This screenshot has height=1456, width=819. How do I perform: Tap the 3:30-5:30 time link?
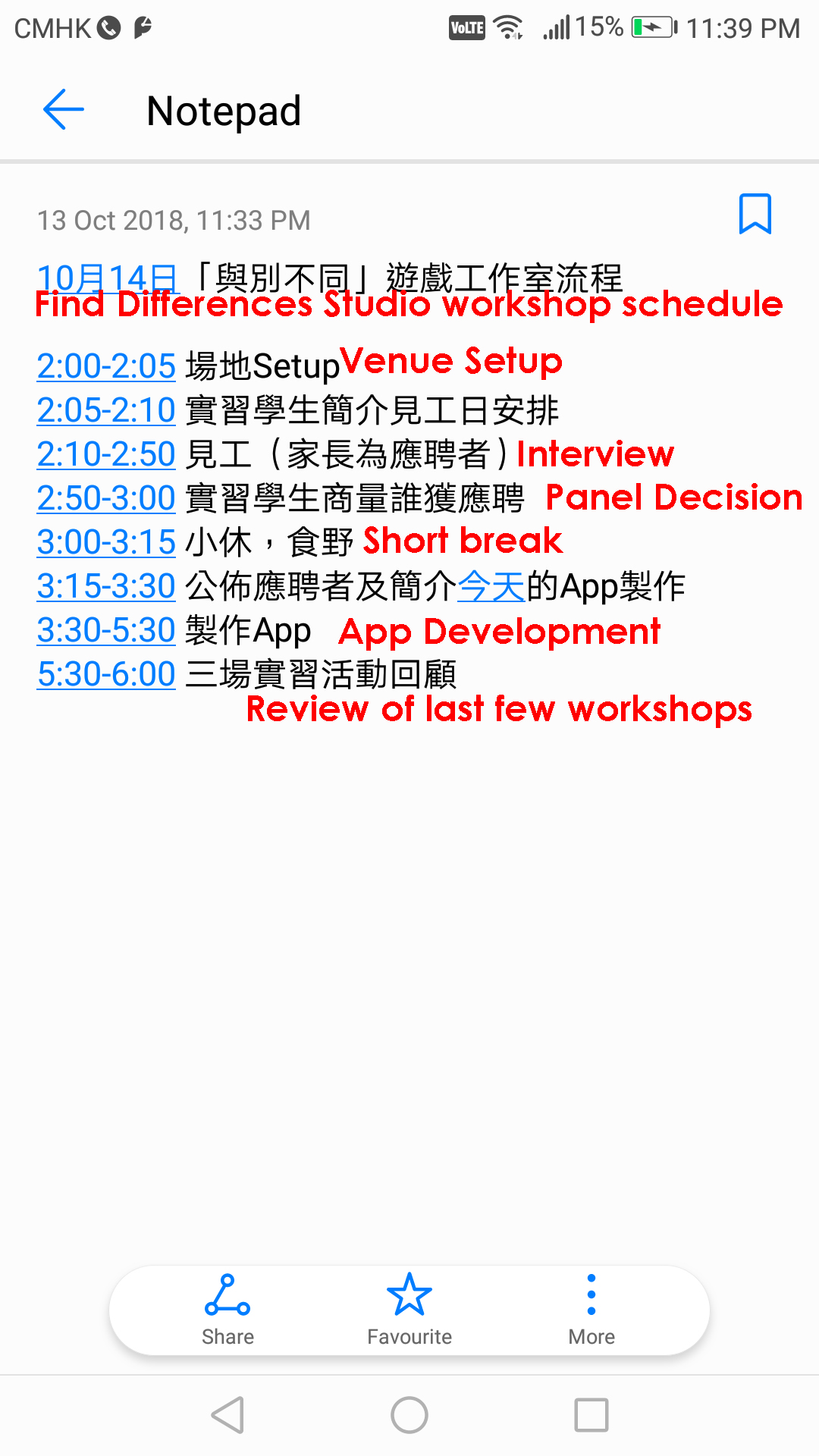pyautogui.click(x=106, y=630)
